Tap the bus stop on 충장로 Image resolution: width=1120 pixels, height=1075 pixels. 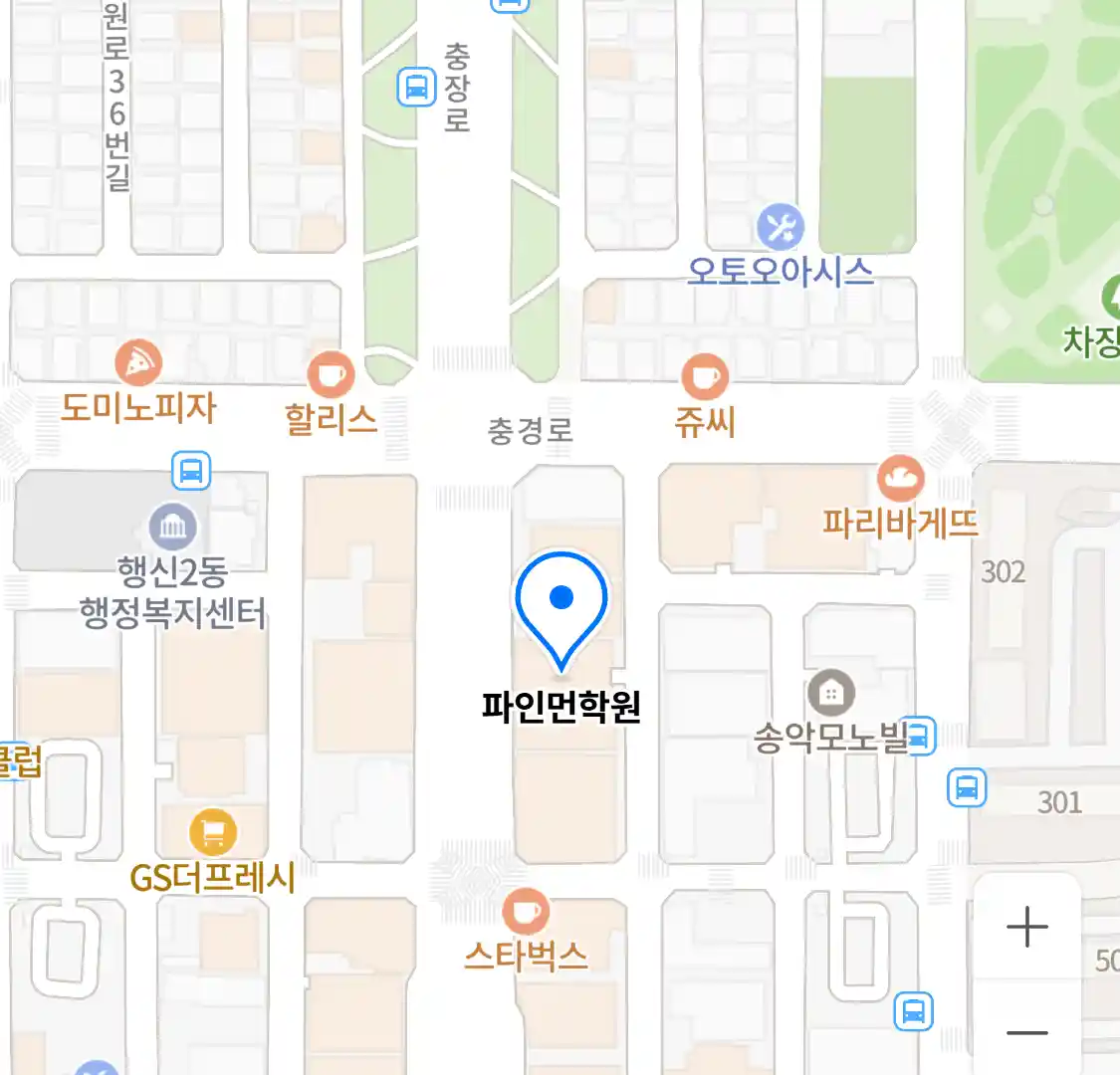(415, 88)
